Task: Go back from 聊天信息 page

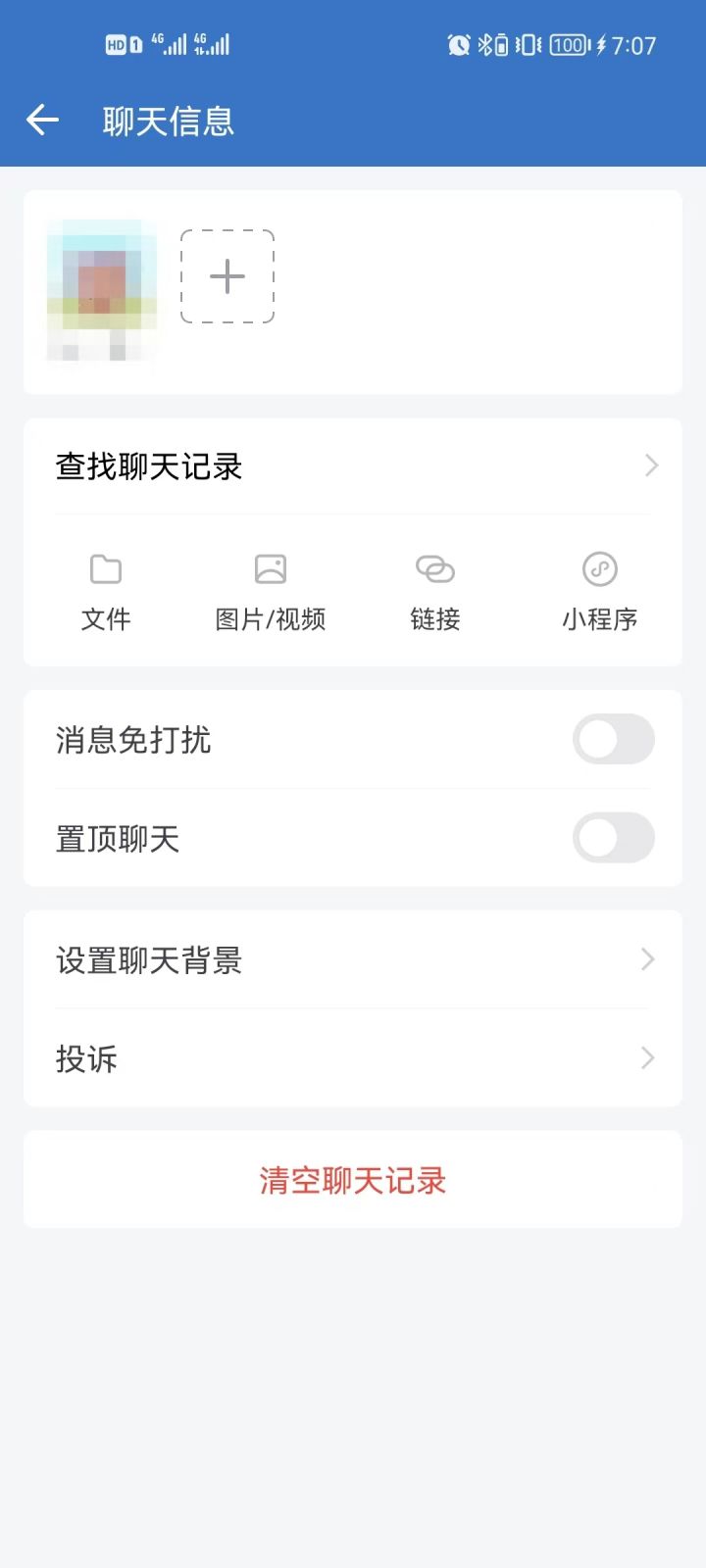Action: coord(42,121)
